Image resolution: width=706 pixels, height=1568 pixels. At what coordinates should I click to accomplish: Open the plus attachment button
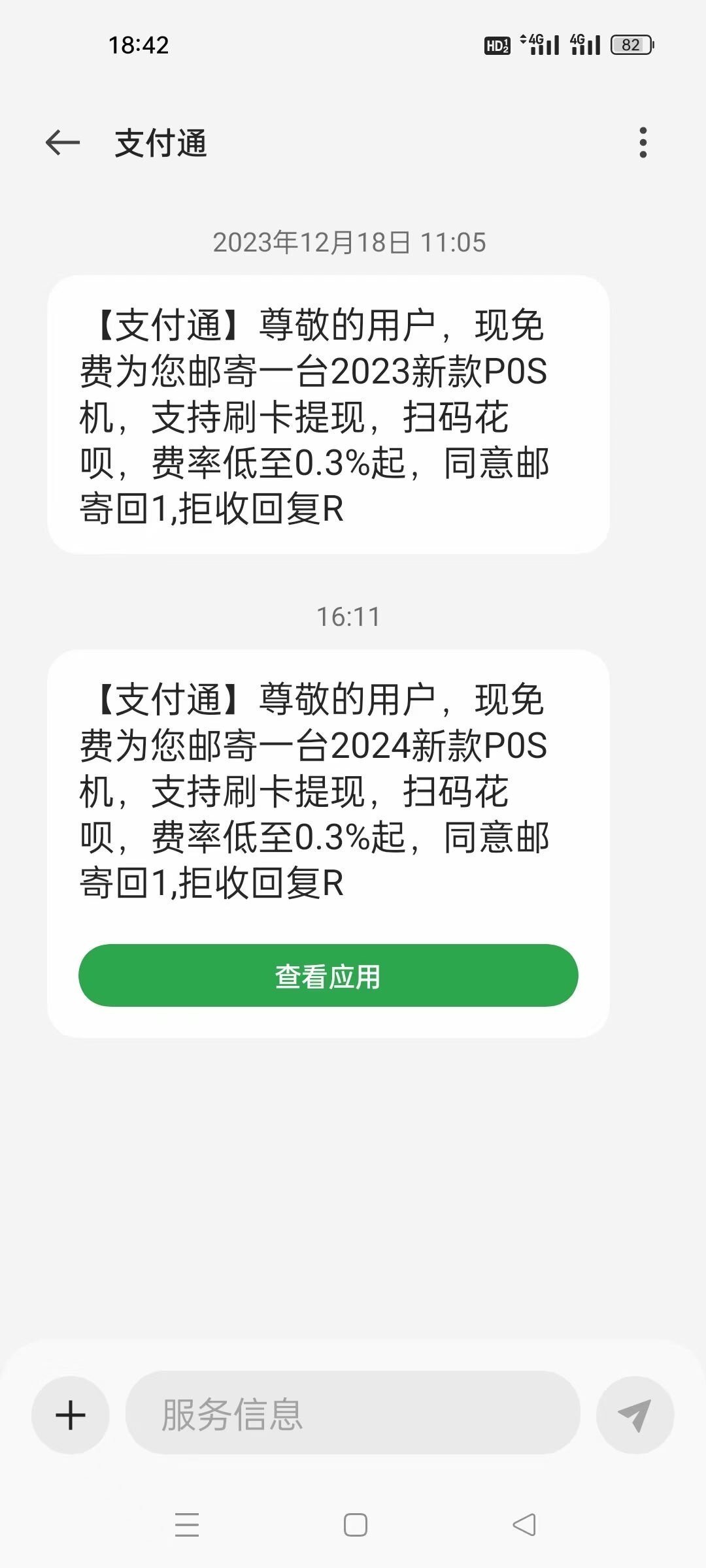pos(71,1415)
